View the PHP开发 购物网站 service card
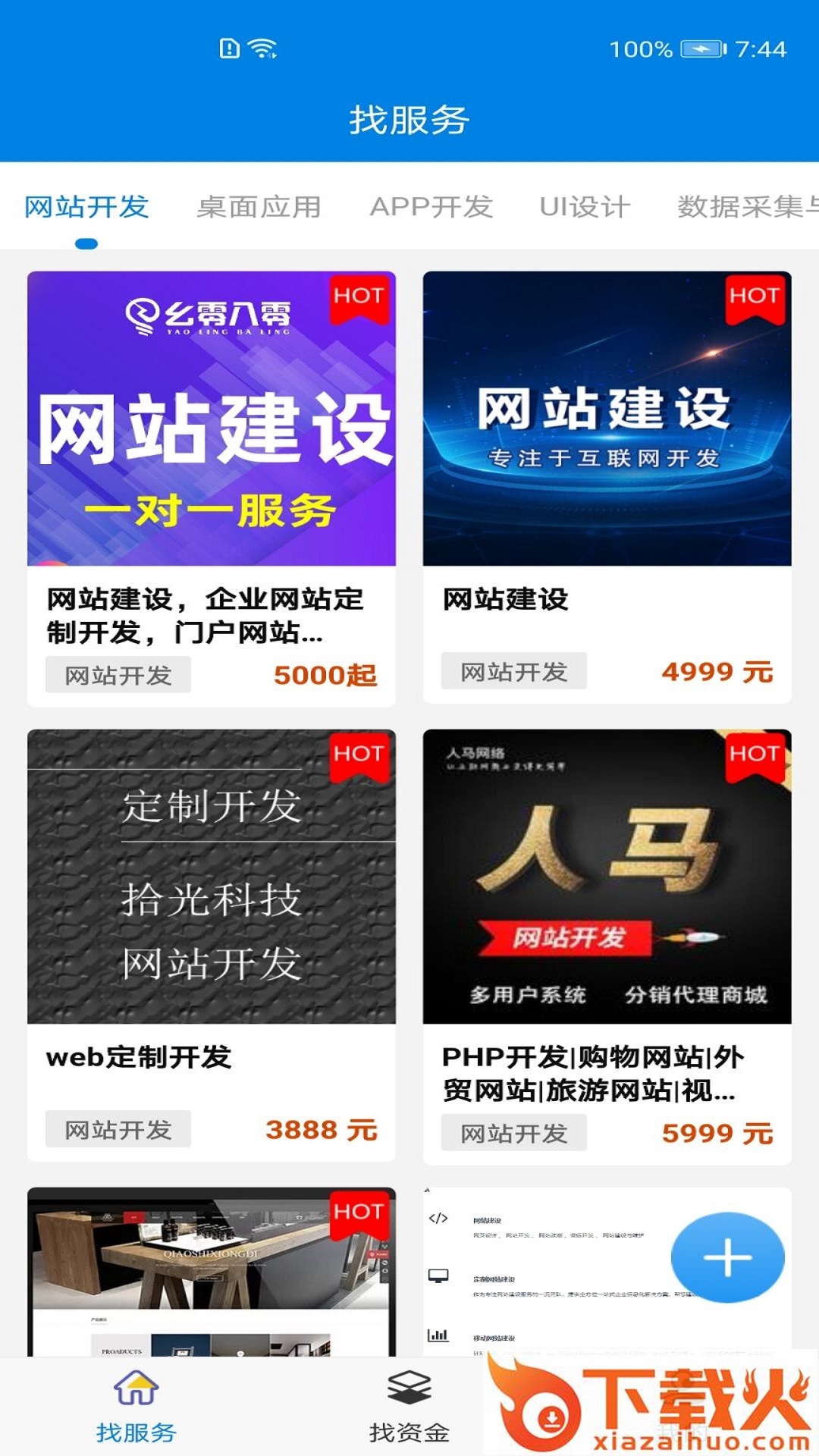Viewport: 819px width, 1456px height. [607, 945]
